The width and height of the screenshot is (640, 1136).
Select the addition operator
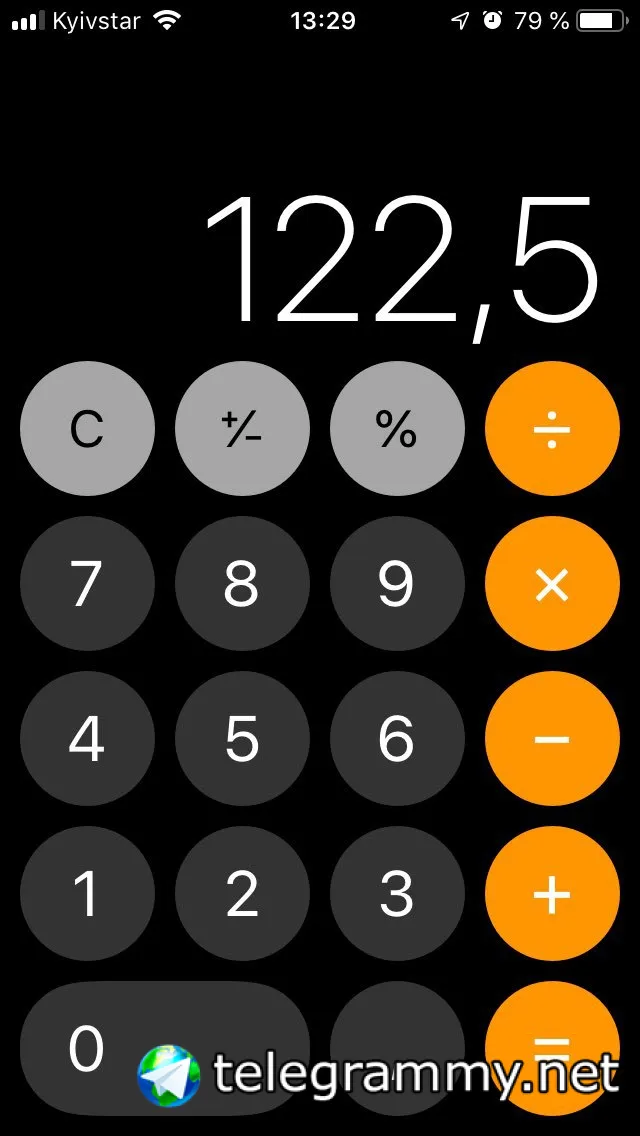552,894
